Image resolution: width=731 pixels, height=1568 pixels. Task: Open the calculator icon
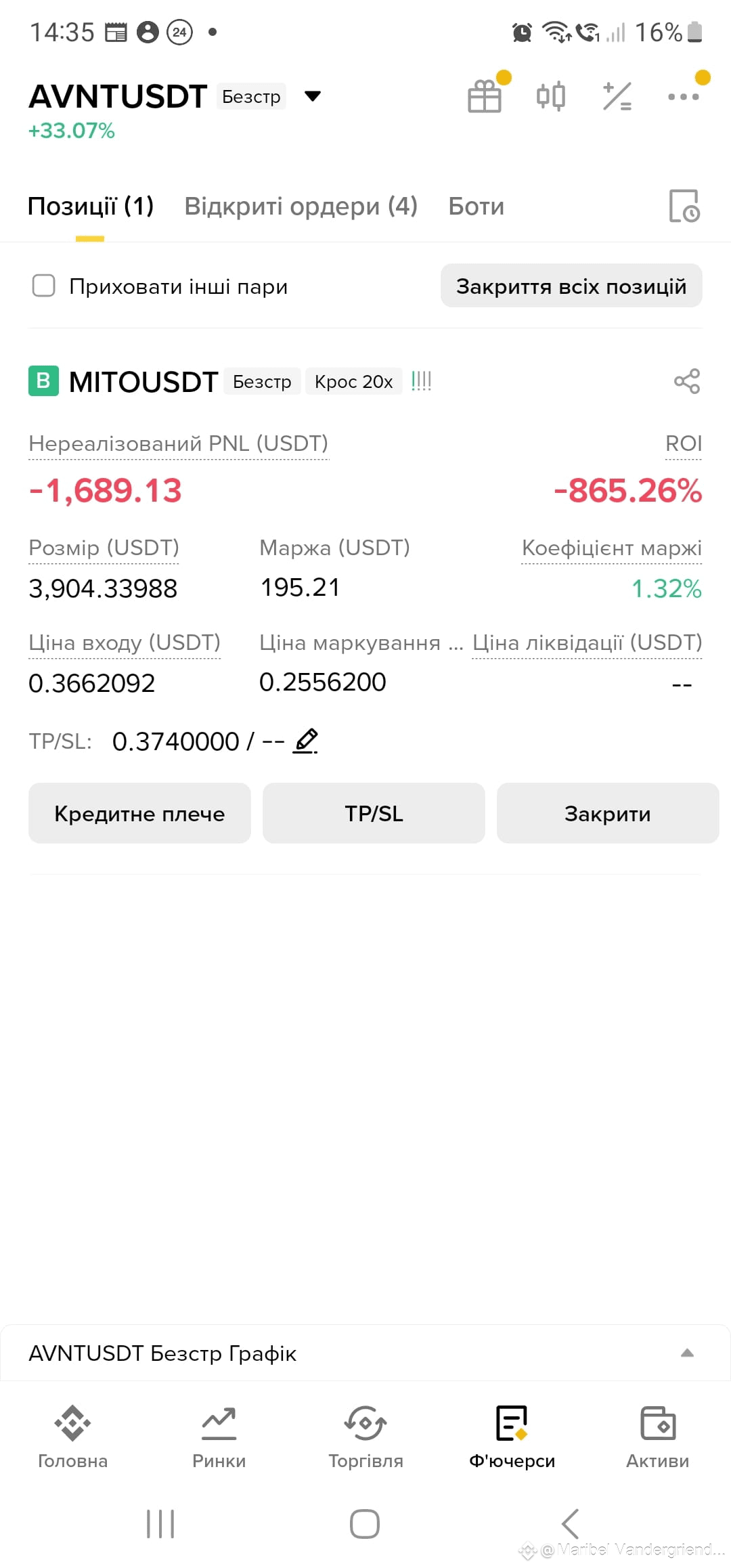tap(617, 96)
